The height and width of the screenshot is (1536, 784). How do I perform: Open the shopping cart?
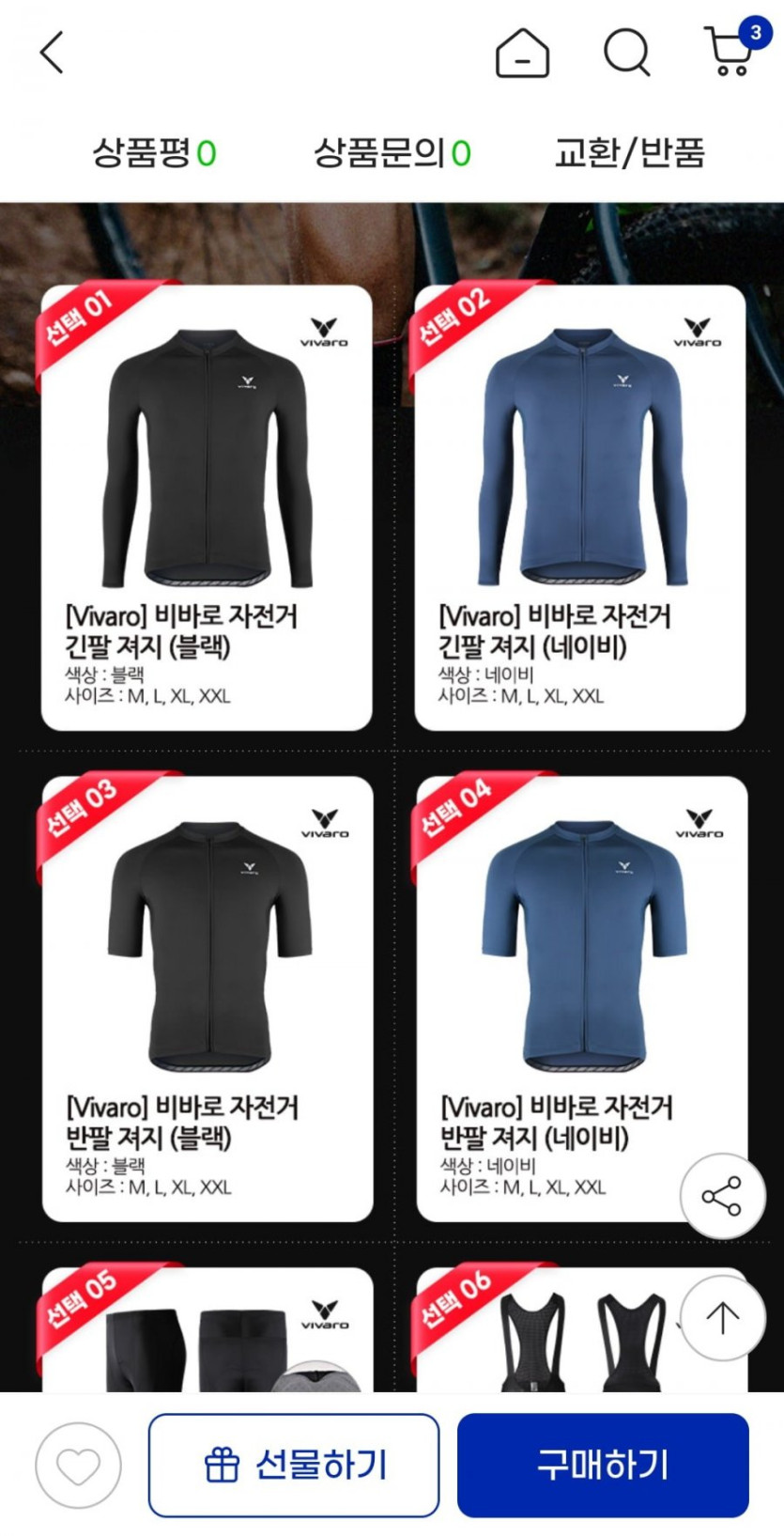coord(730,53)
